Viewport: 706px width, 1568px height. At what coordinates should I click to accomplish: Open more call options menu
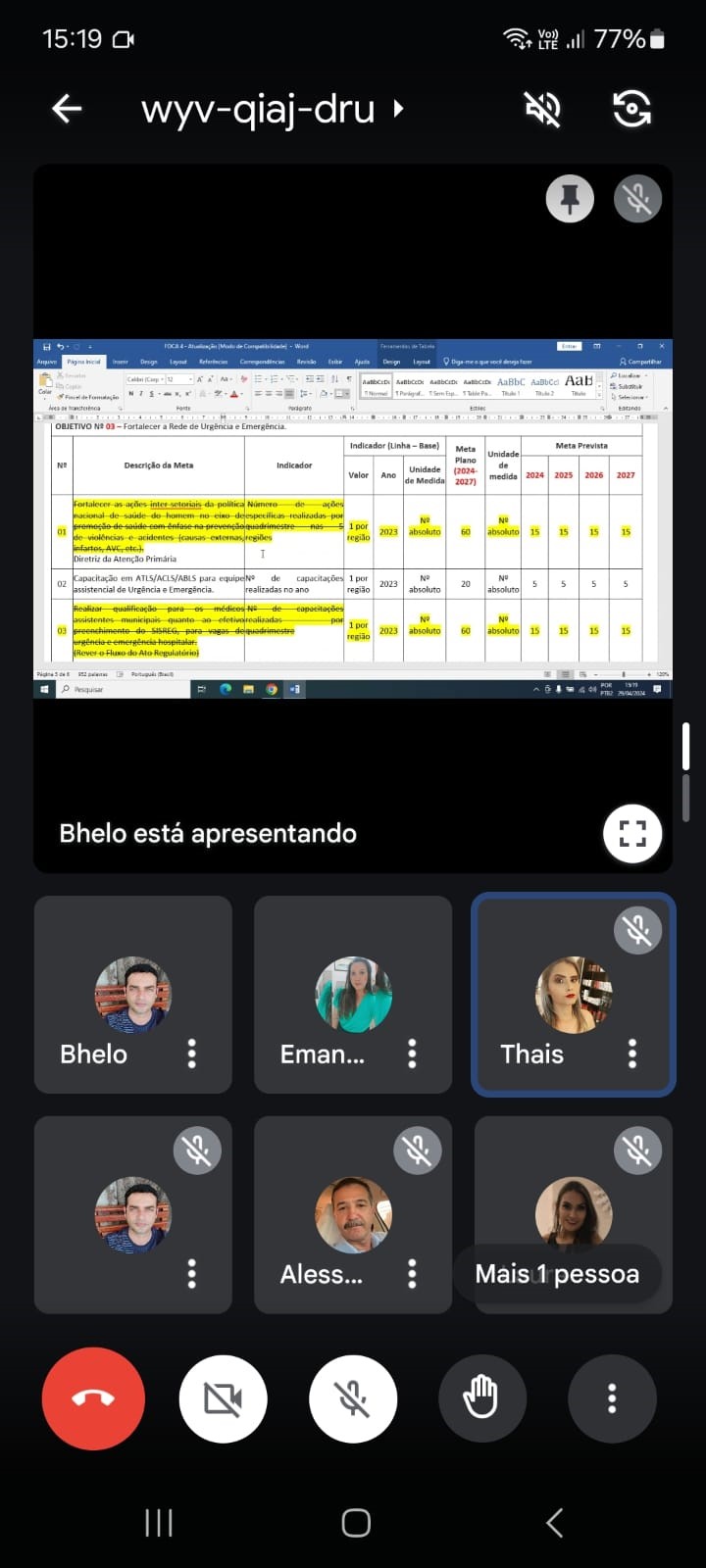(612, 1398)
